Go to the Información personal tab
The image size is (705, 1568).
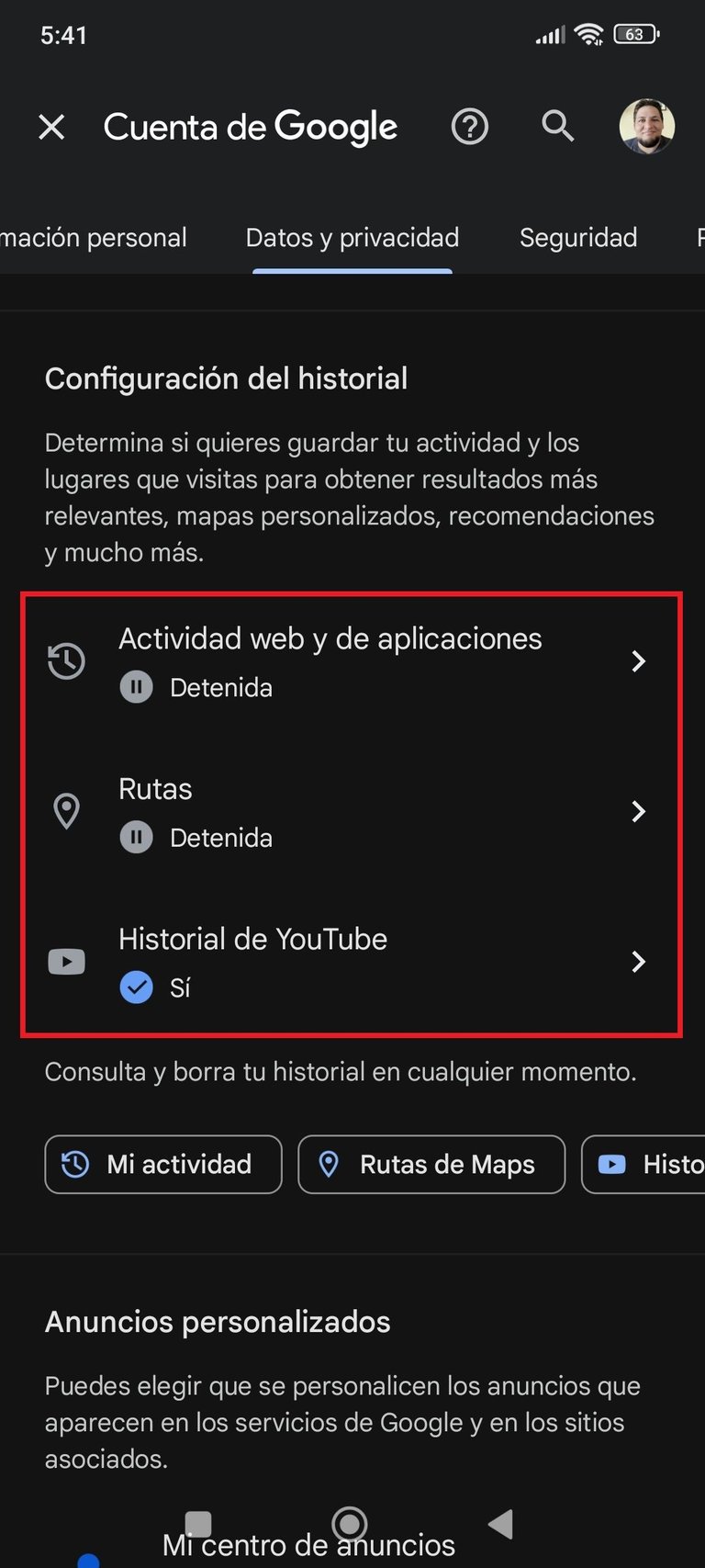click(93, 238)
